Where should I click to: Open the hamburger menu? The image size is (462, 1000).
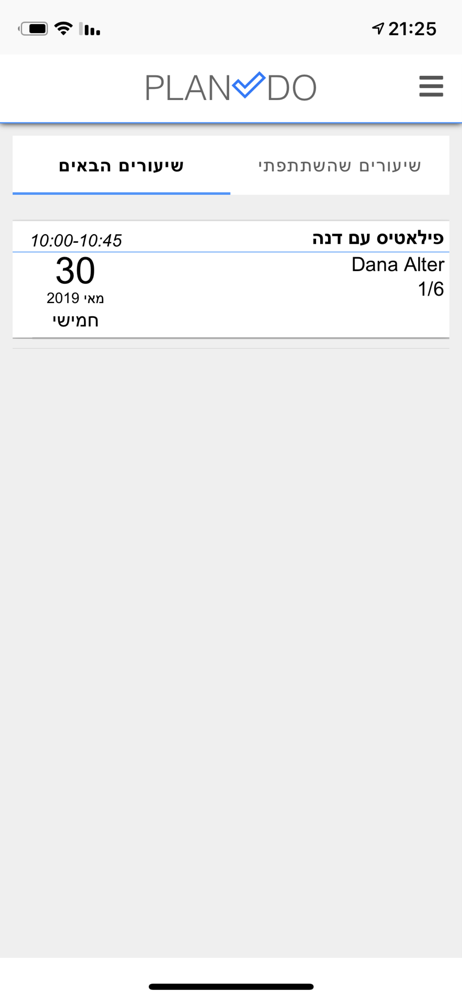431,87
